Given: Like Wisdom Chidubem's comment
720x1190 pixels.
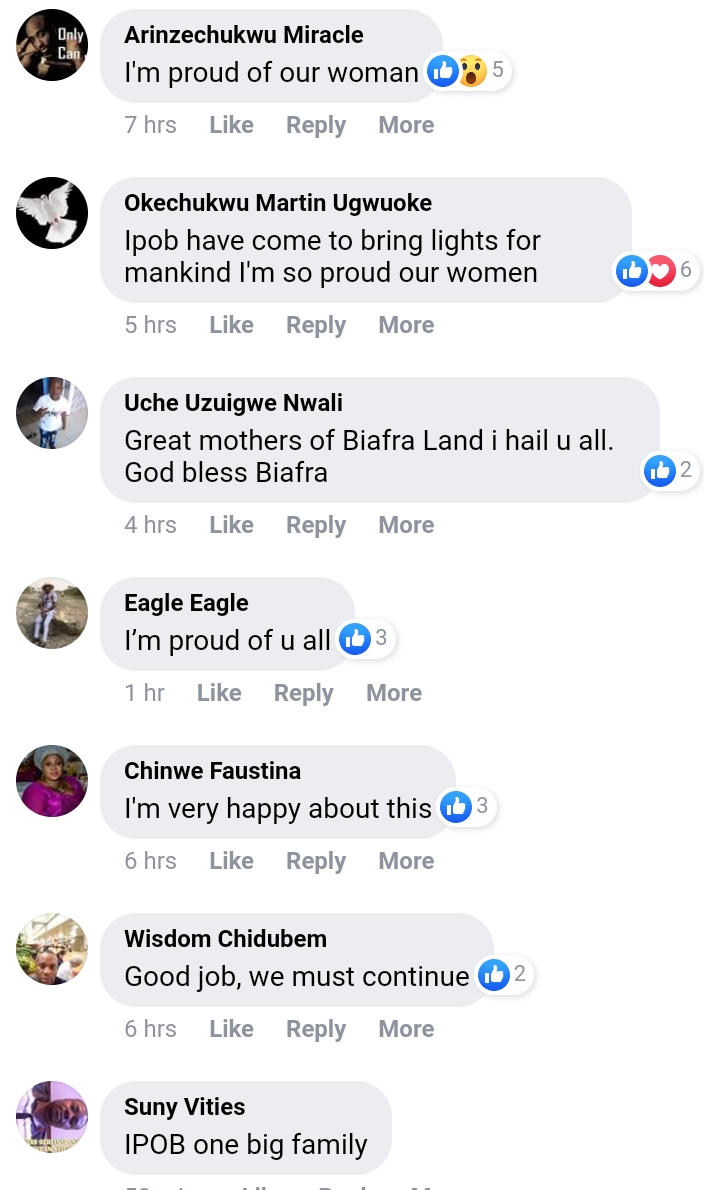Looking at the screenshot, I should pos(231,1029).
